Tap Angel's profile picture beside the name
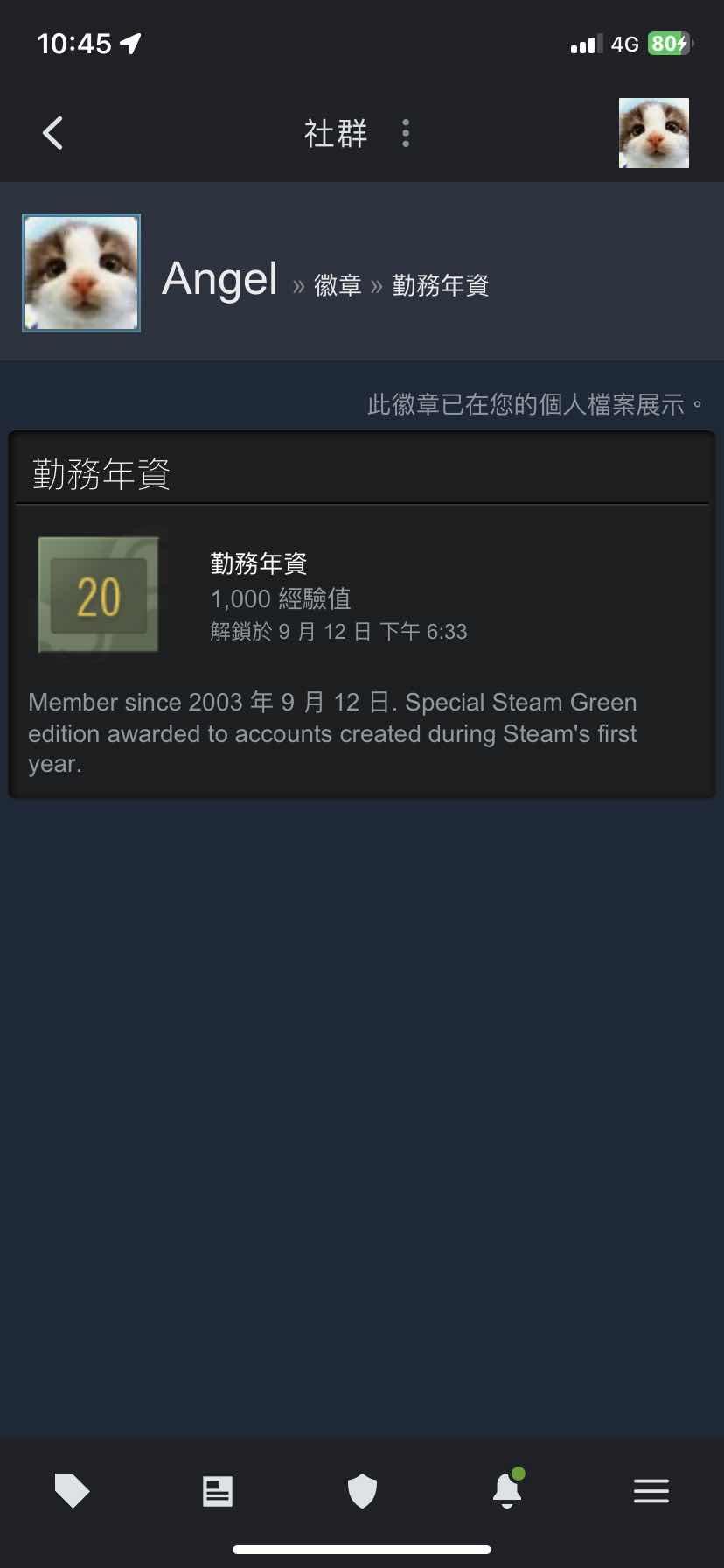 pos(81,273)
